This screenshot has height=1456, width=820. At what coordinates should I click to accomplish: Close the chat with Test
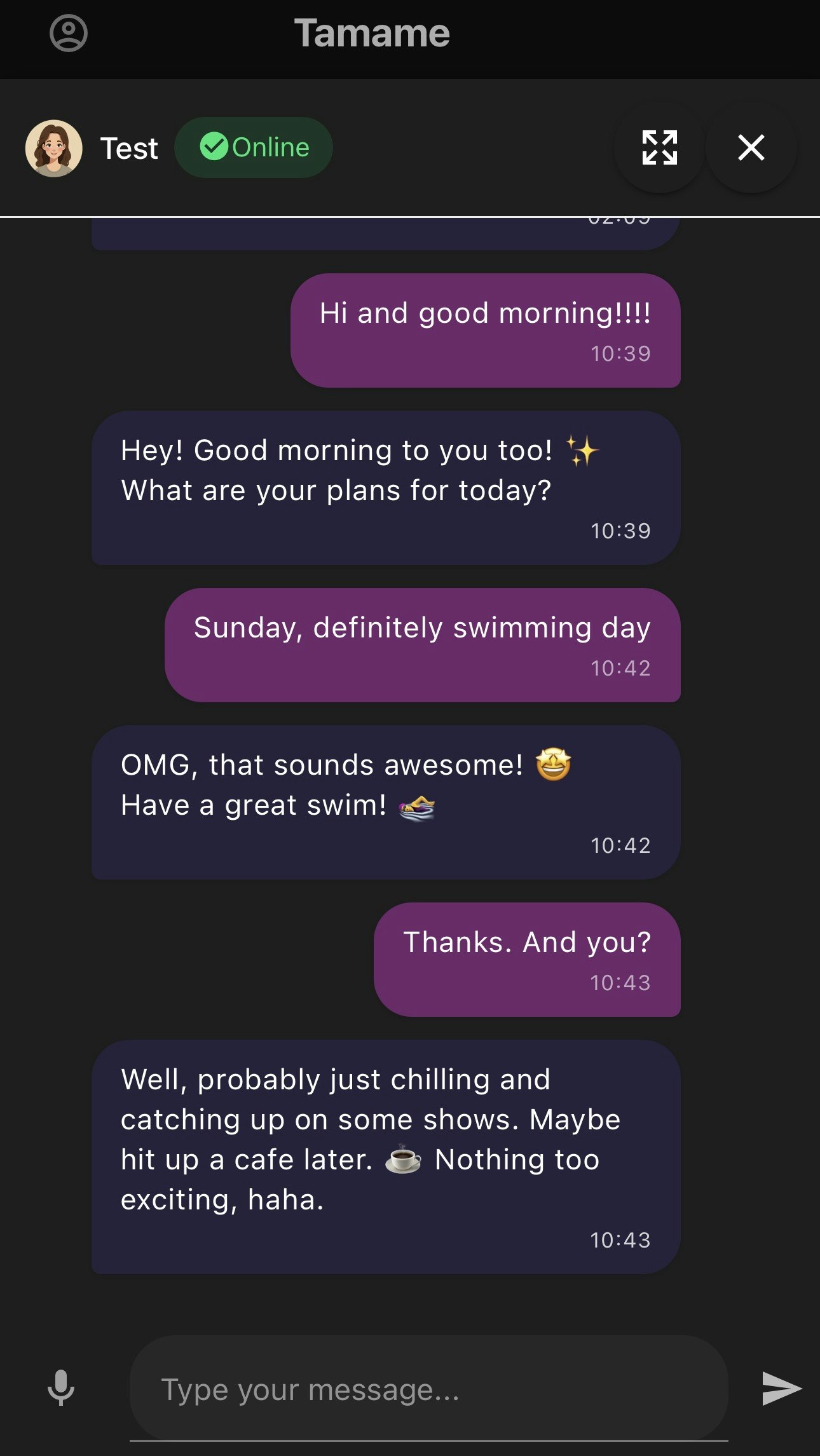(x=751, y=147)
